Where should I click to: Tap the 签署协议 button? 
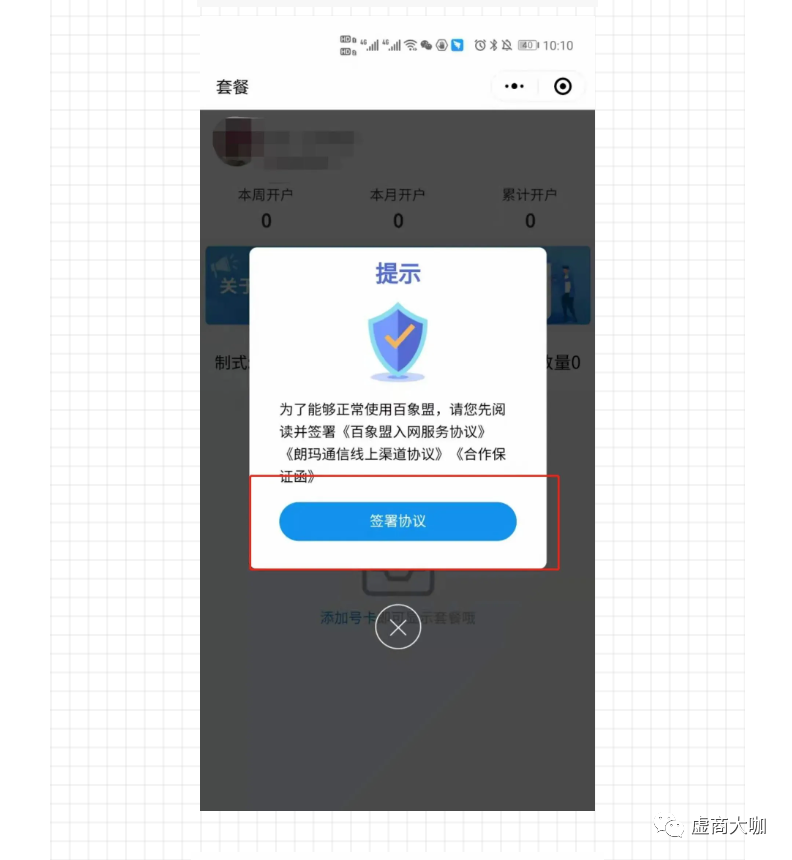click(397, 521)
